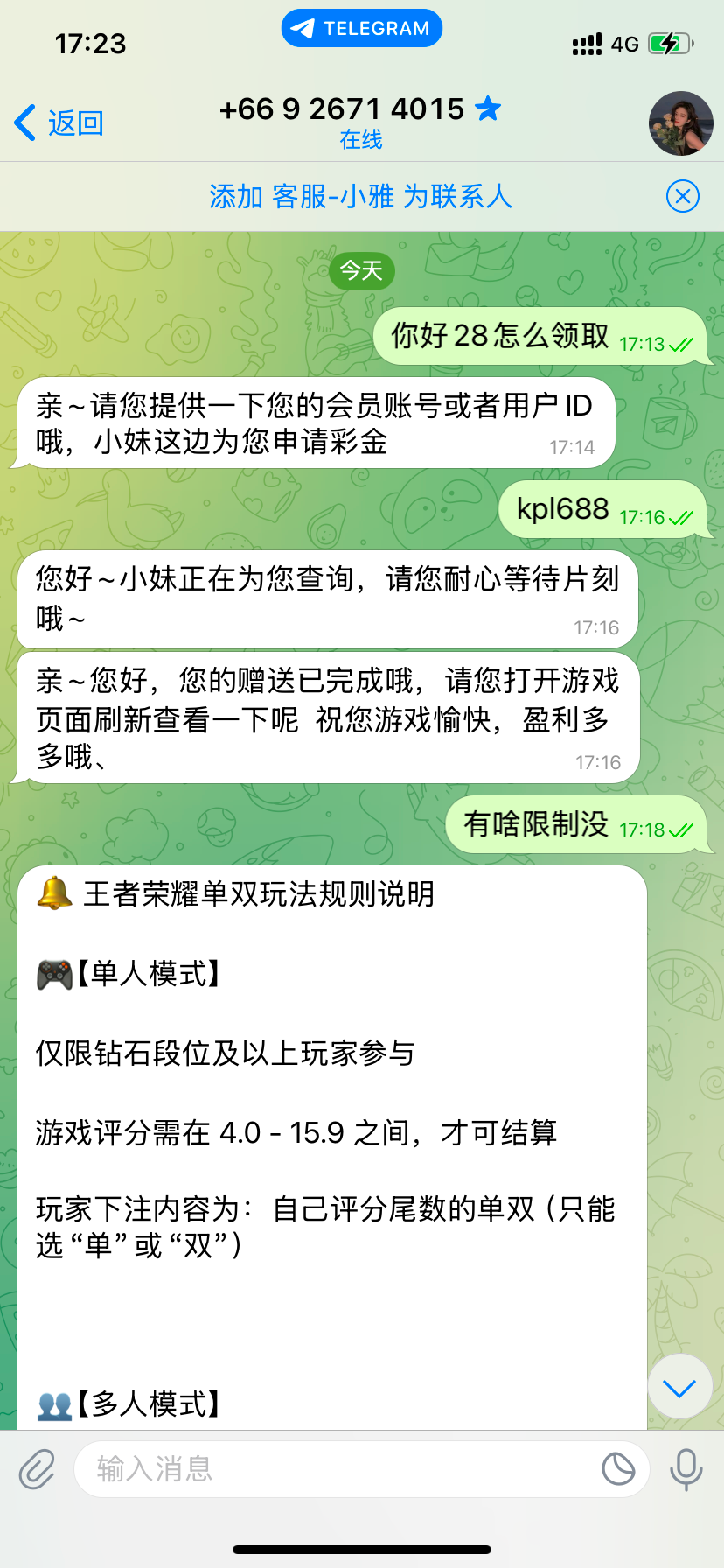724x1568 pixels.
Task: Open the contact's profile picture
Action: (x=680, y=123)
